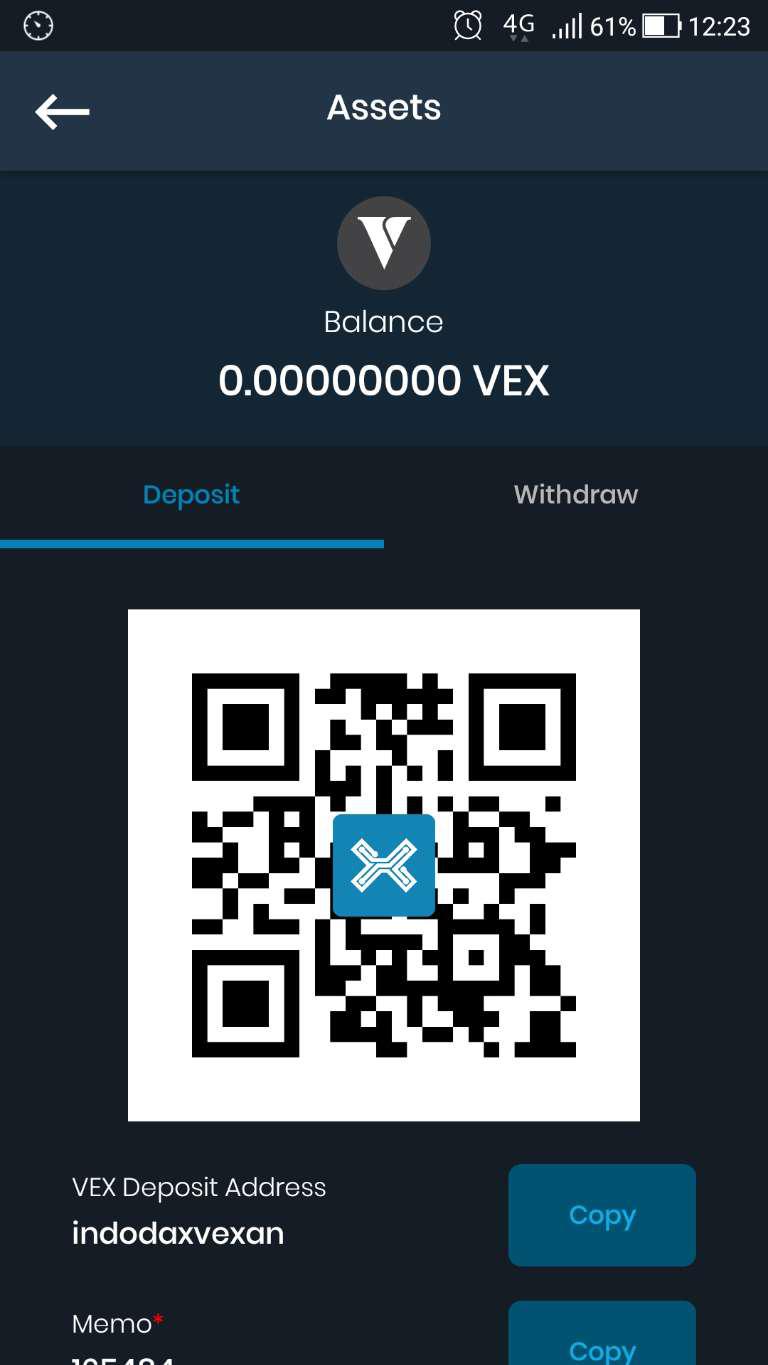Copy the memo number

pyautogui.click(x=601, y=1340)
